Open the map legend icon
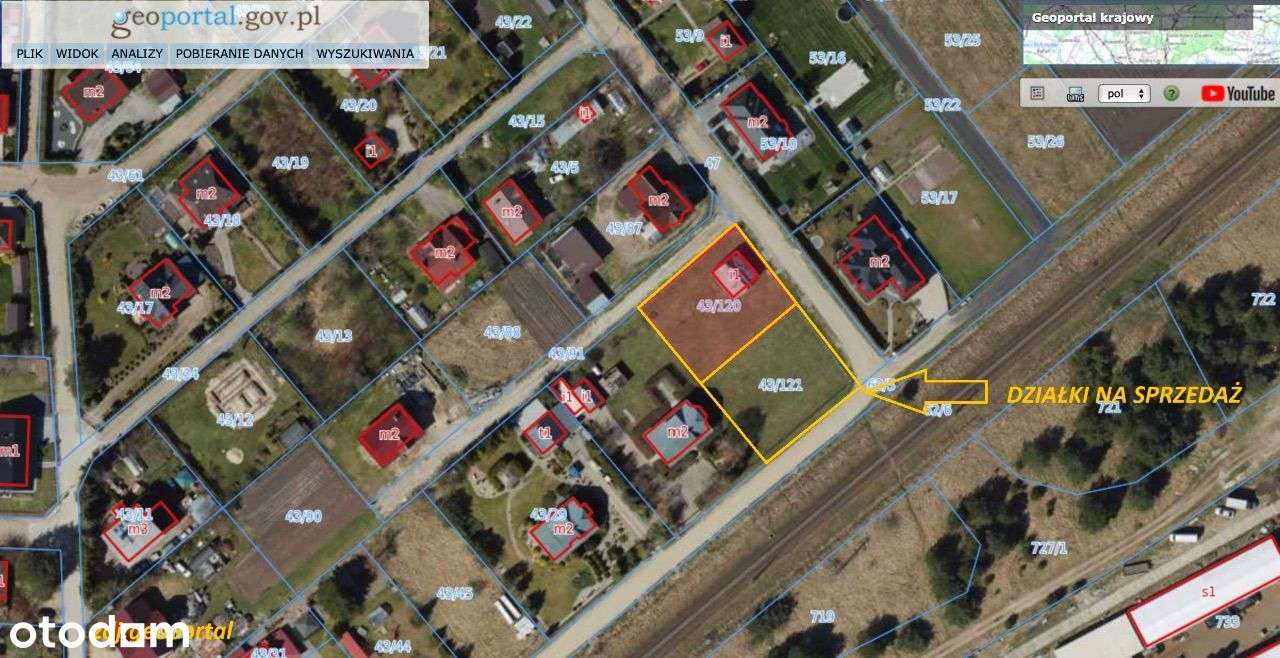The height and width of the screenshot is (658, 1280). click(1037, 94)
